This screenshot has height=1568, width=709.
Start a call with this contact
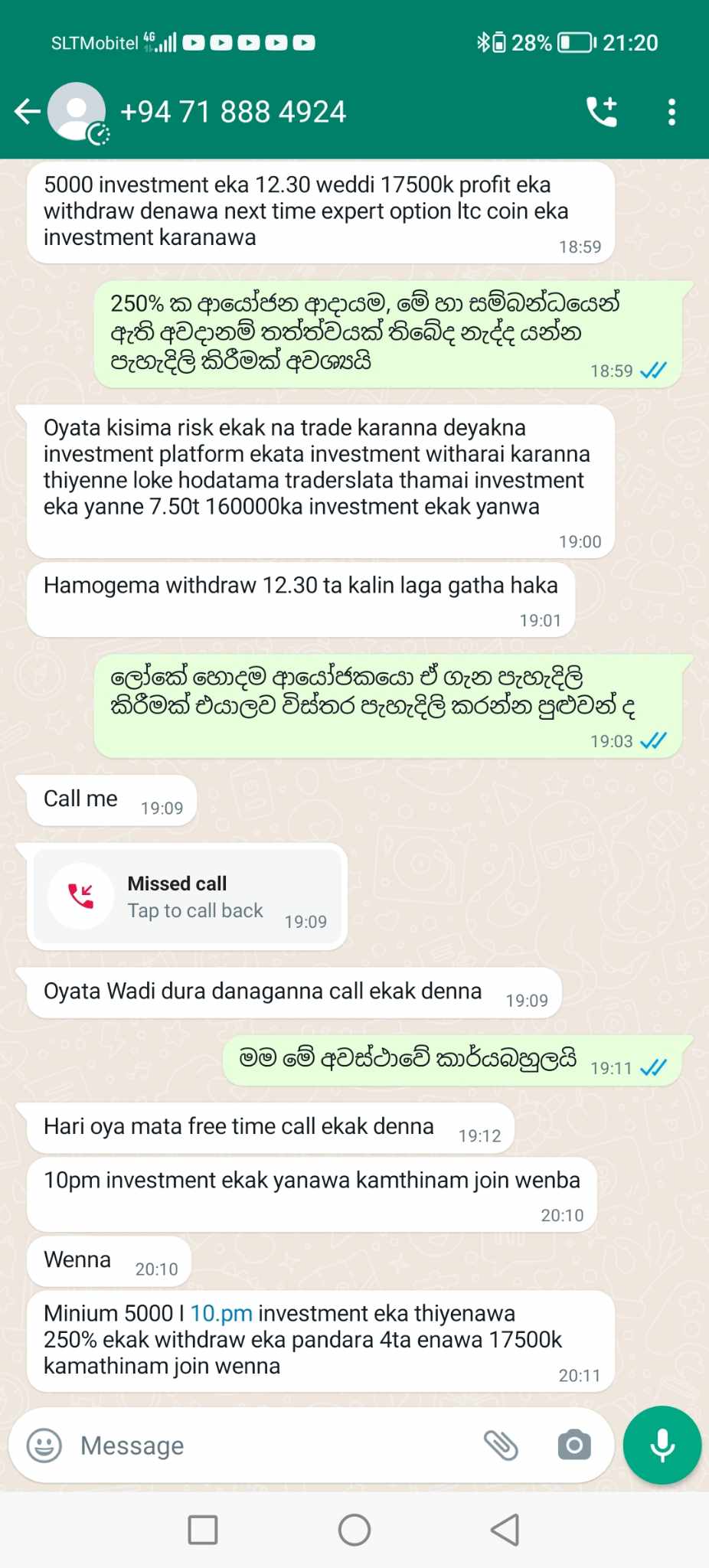(602, 112)
